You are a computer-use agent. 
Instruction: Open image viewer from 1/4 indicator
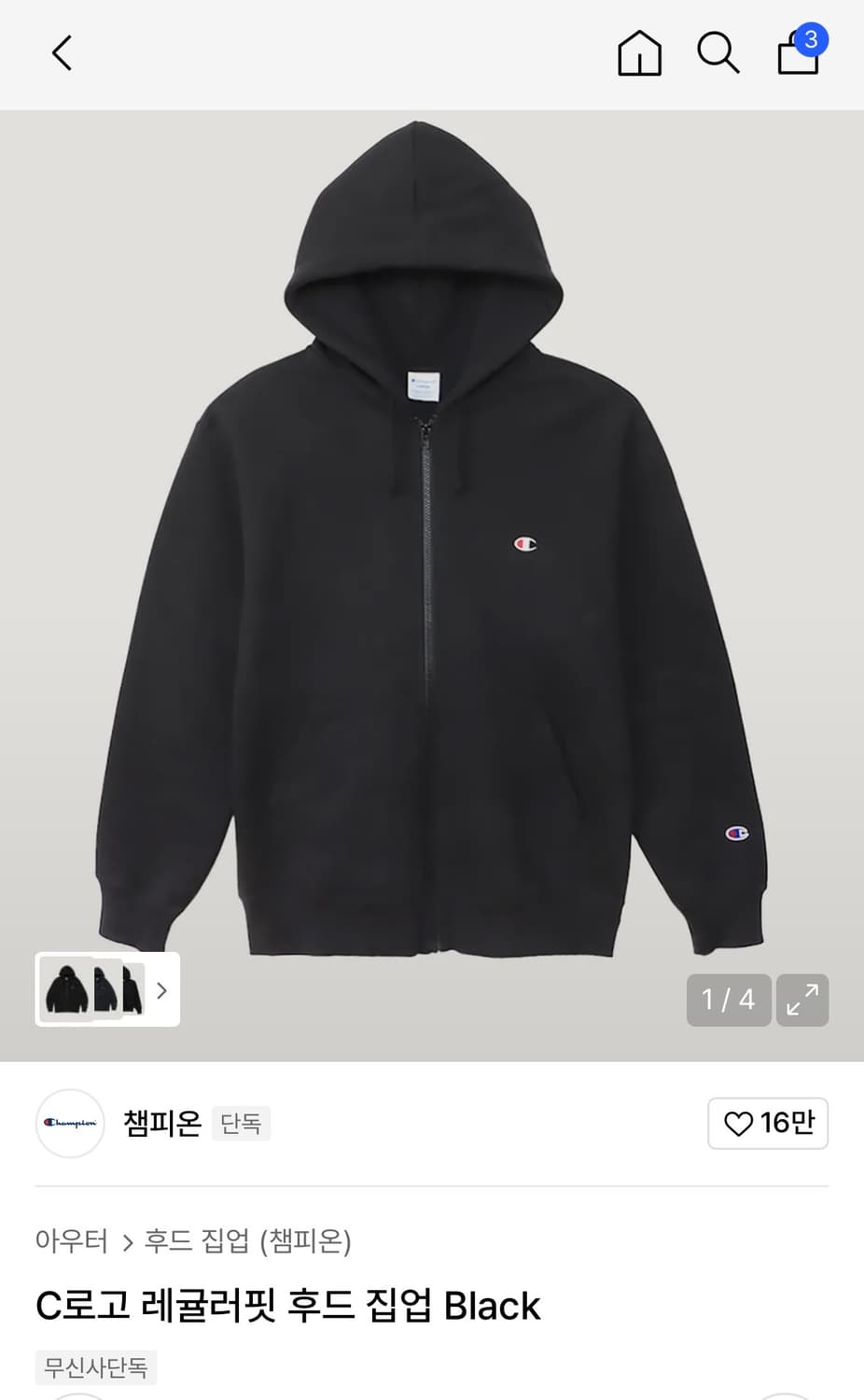tap(729, 1000)
